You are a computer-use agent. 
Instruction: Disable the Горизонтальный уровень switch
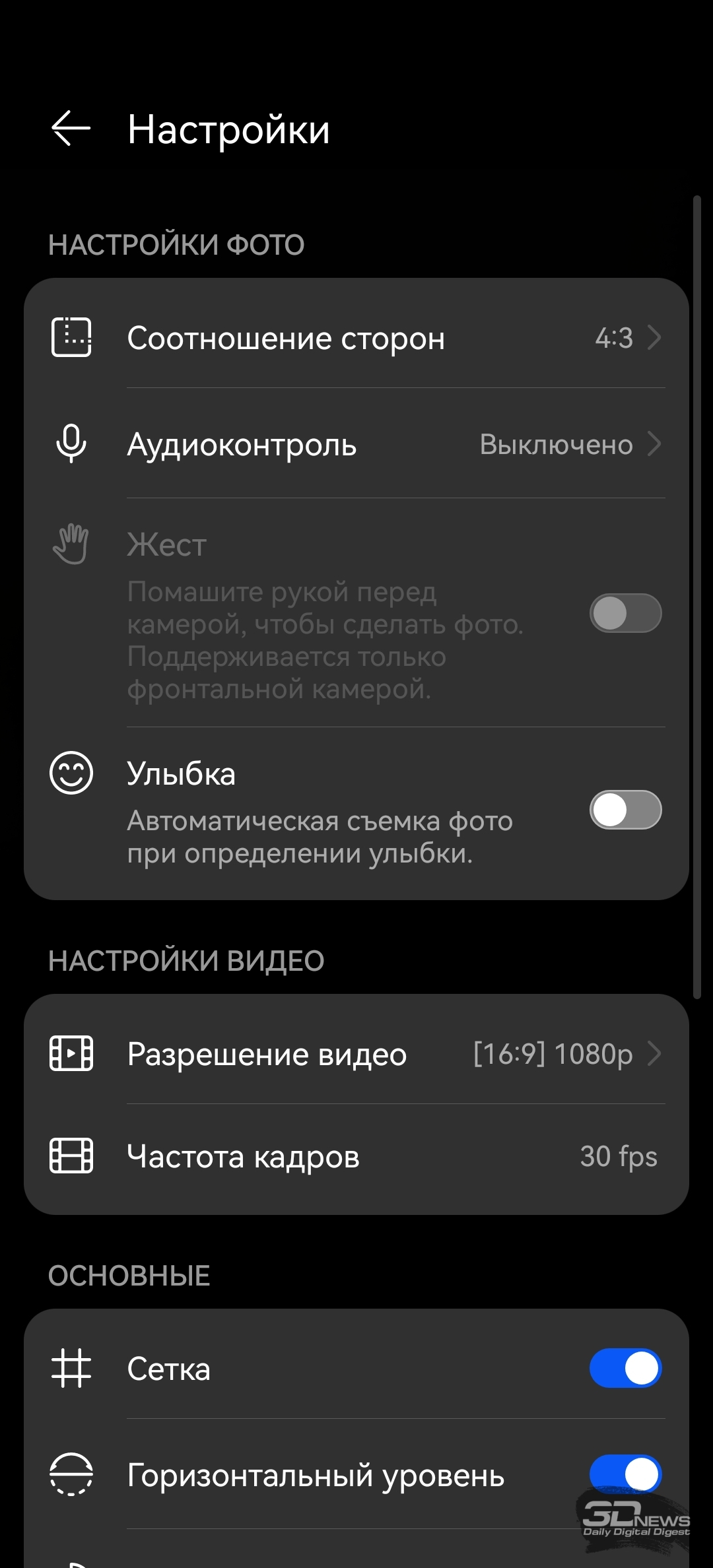click(625, 1474)
